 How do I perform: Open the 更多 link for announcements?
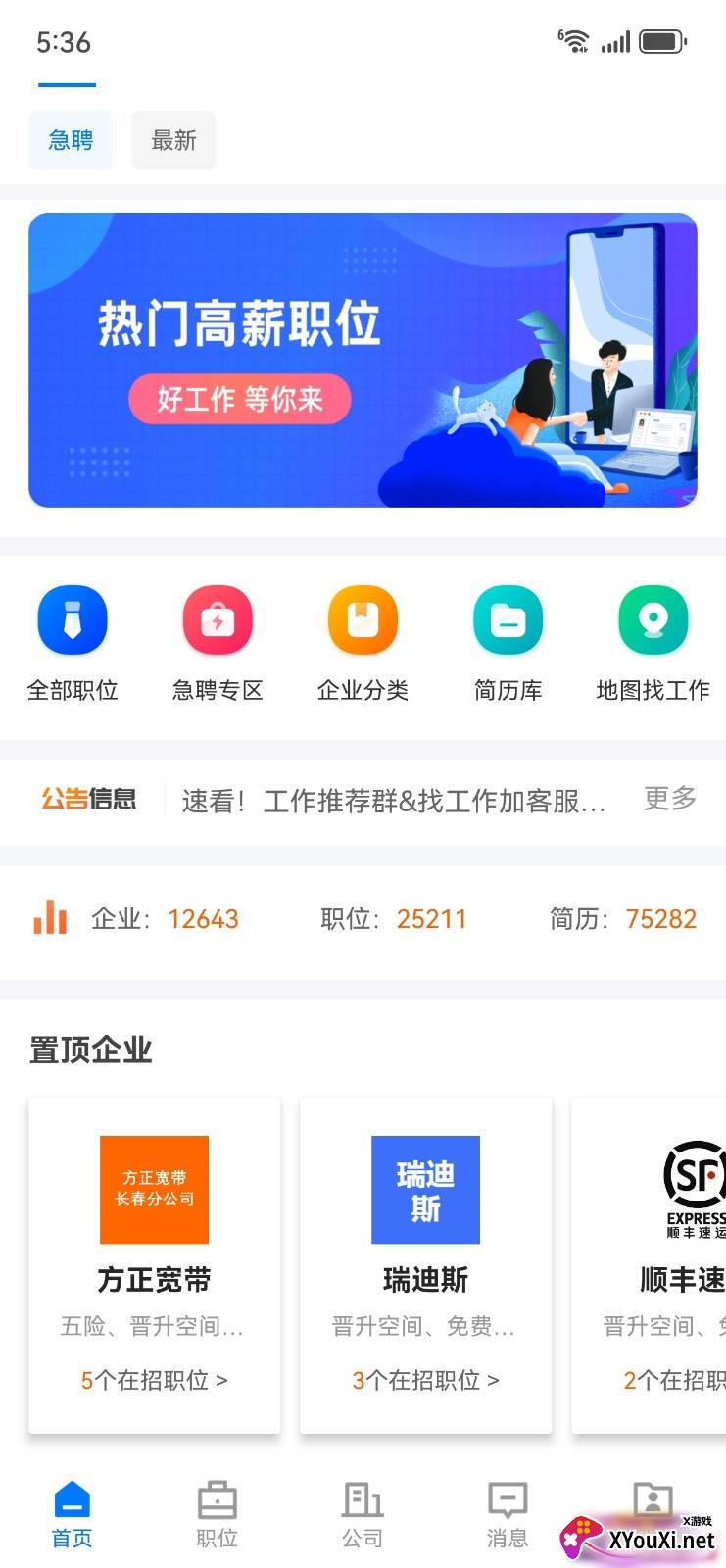coord(668,800)
